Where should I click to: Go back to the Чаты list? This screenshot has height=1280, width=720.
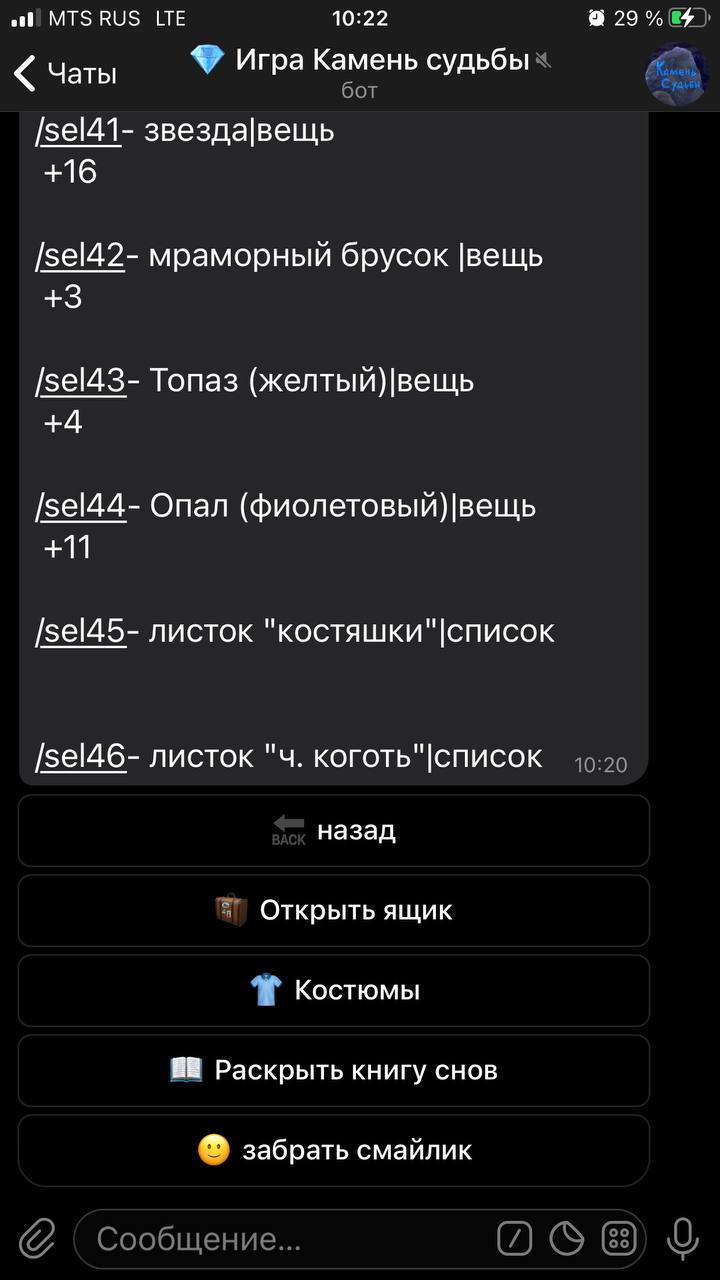point(65,73)
